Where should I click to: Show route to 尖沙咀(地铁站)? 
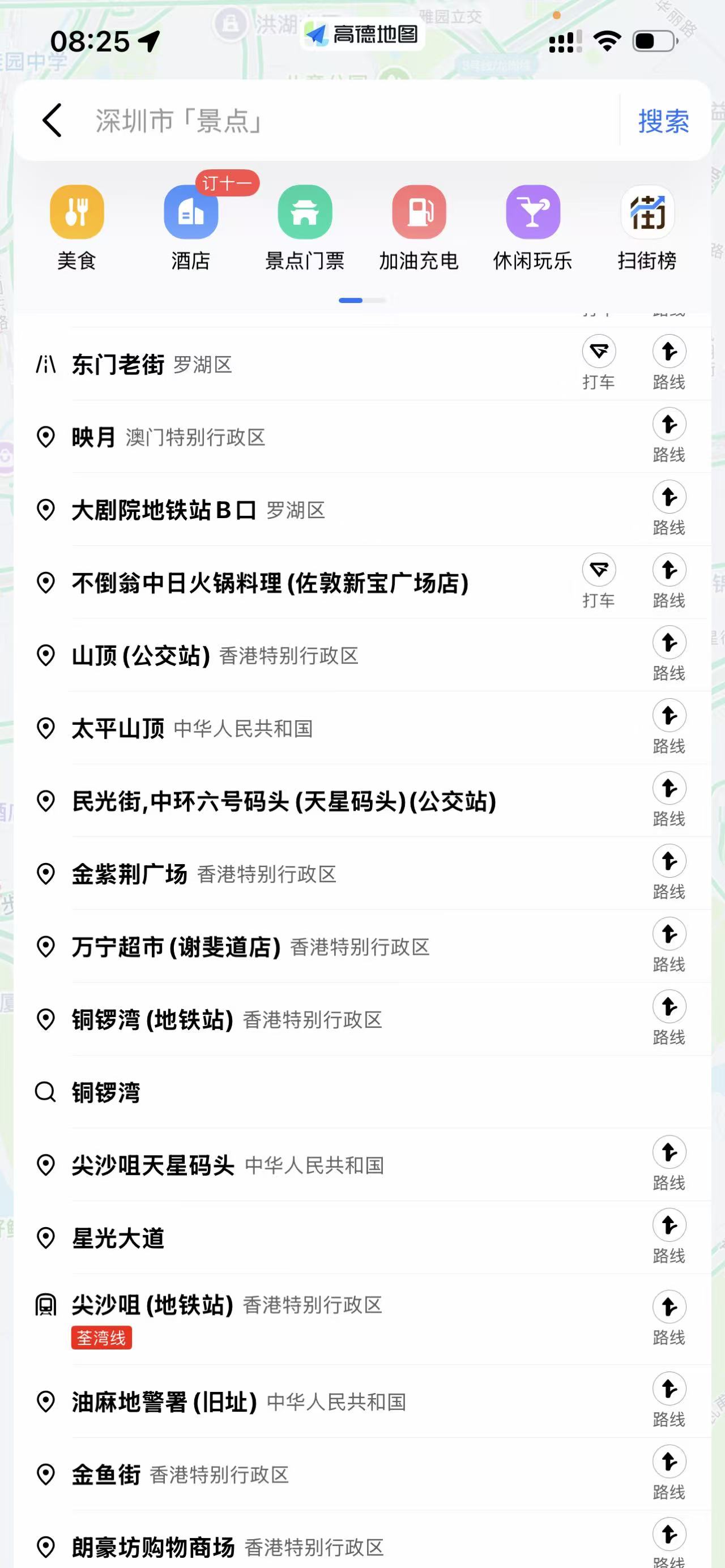[669, 1318]
